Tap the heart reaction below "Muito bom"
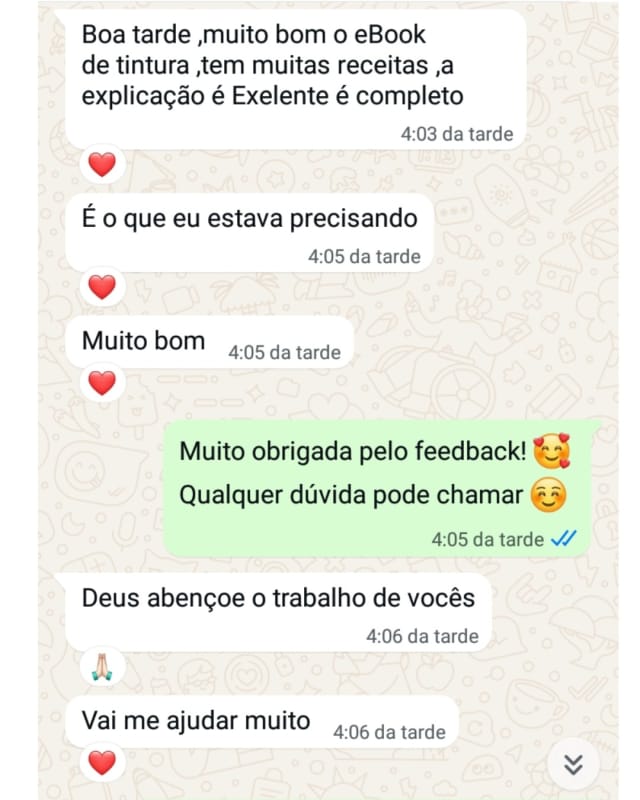This screenshot has height=800, width=640. 102,382
